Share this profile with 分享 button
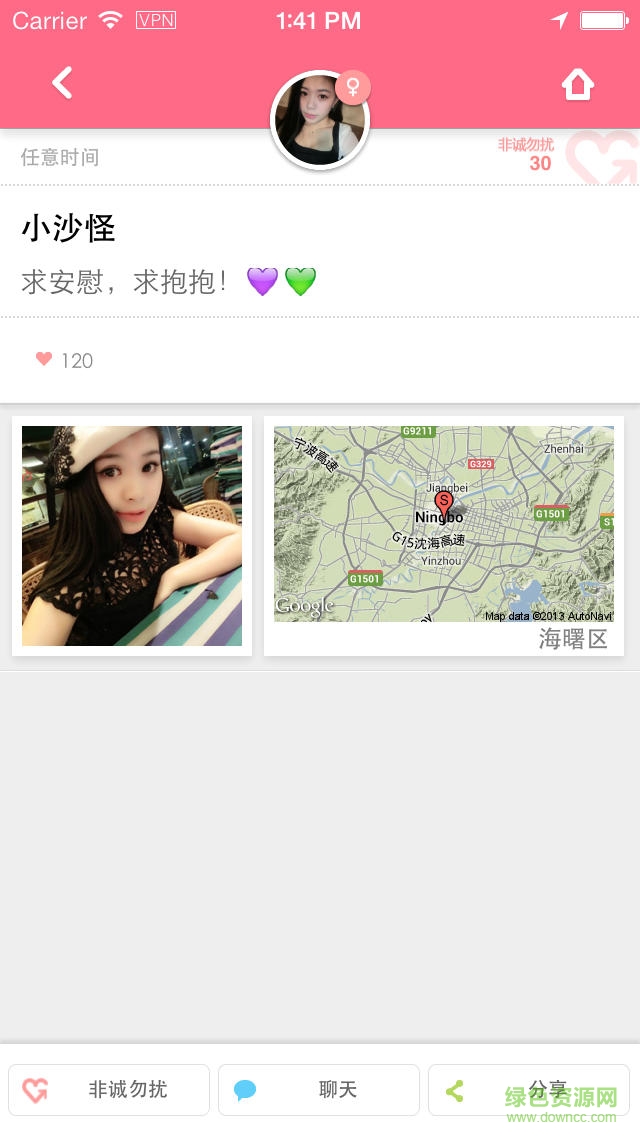 [528, 1090]
